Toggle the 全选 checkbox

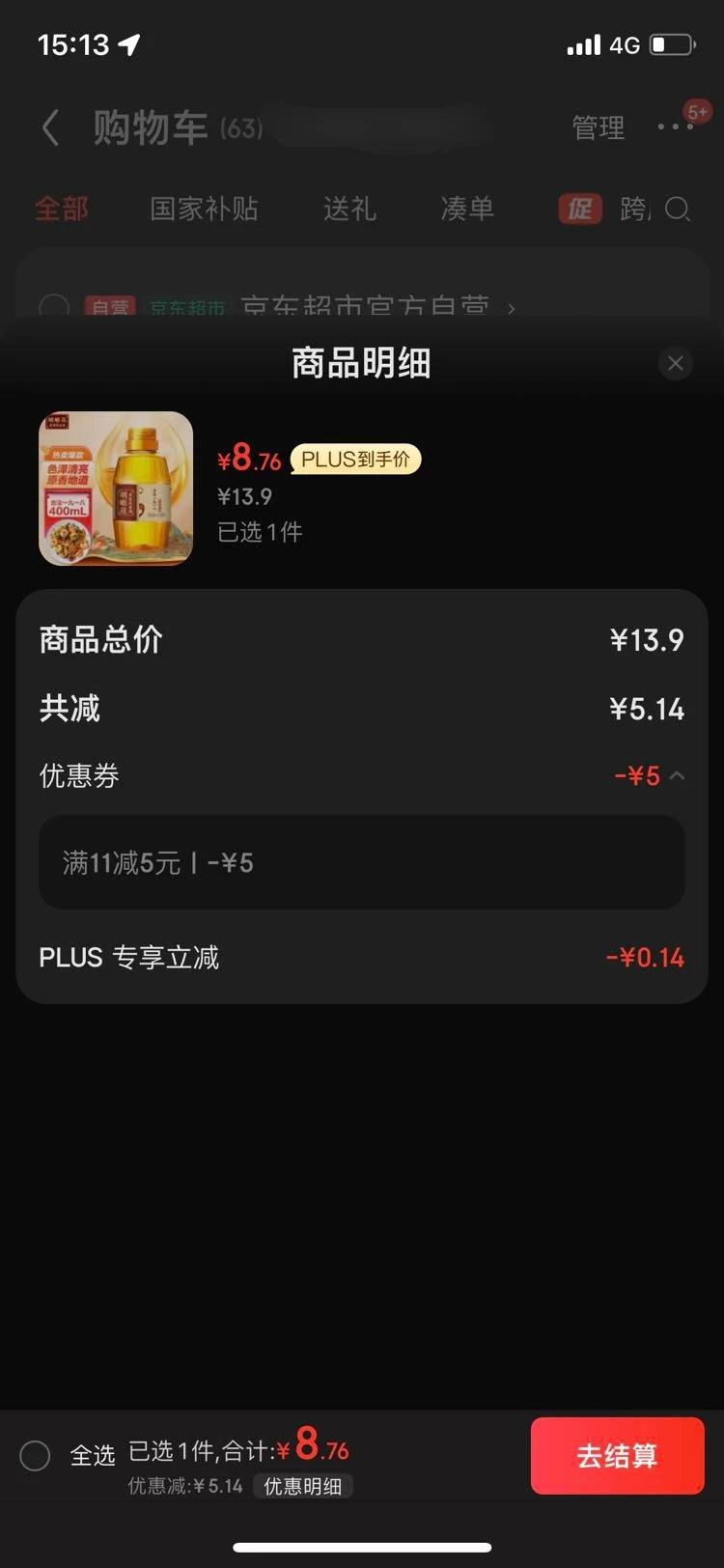(x=36, y=1455)
